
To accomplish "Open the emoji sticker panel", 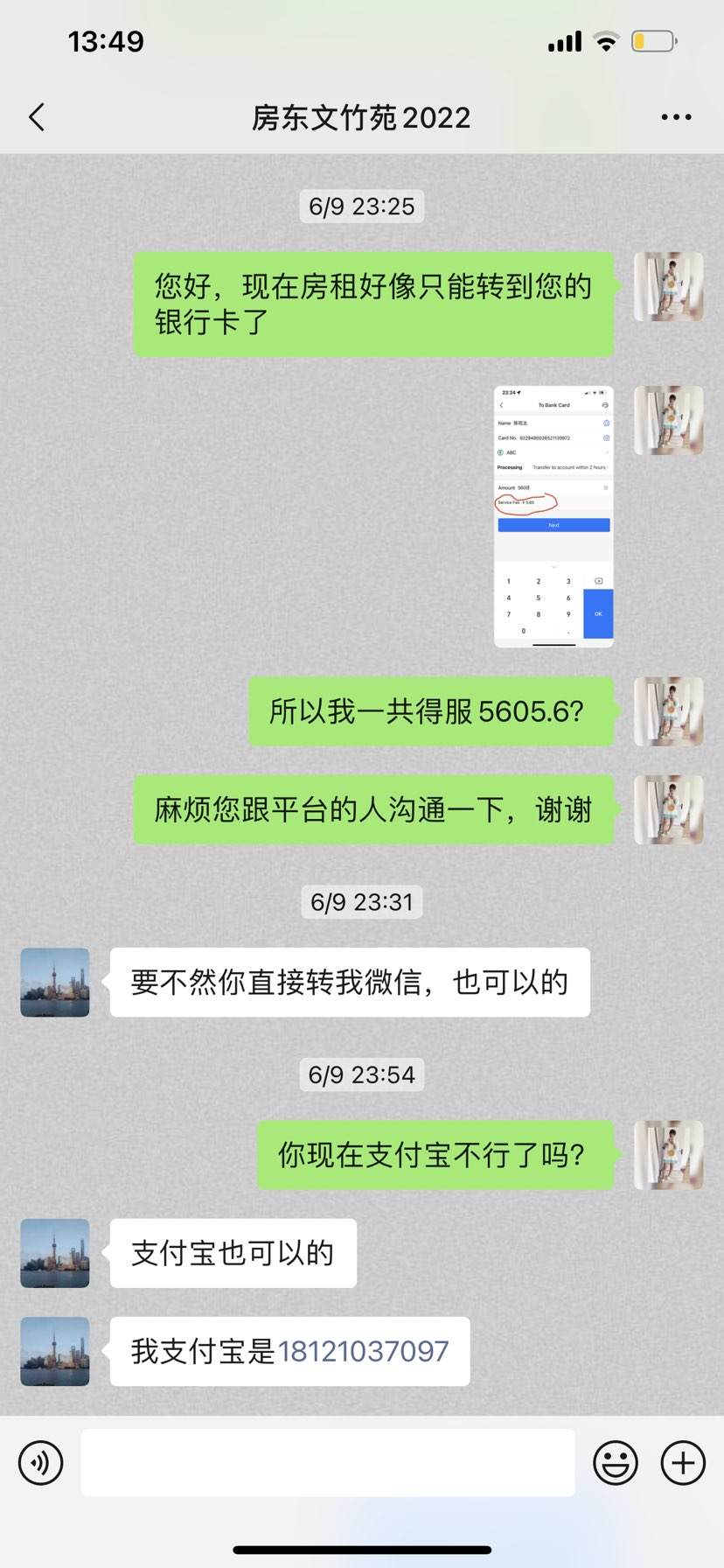I will click(616, 1462).
